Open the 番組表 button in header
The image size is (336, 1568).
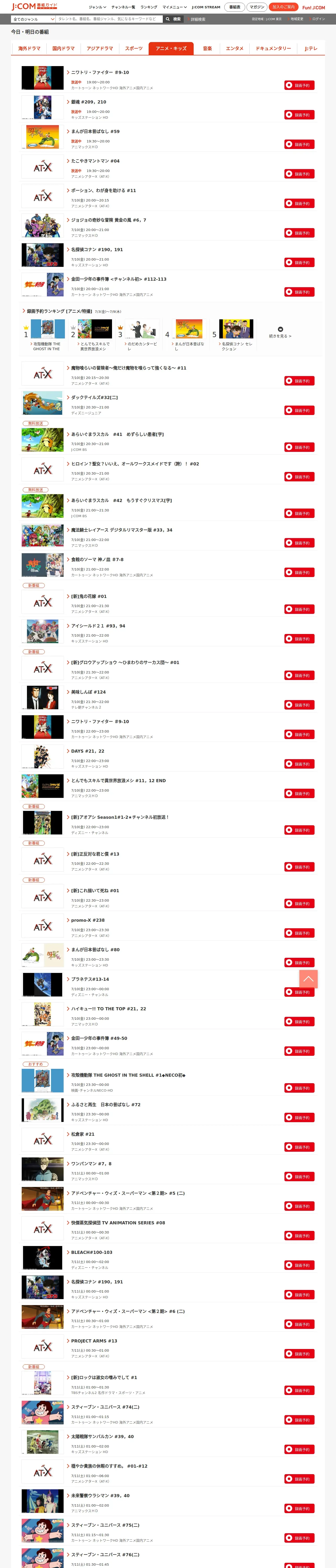point(235,7)
